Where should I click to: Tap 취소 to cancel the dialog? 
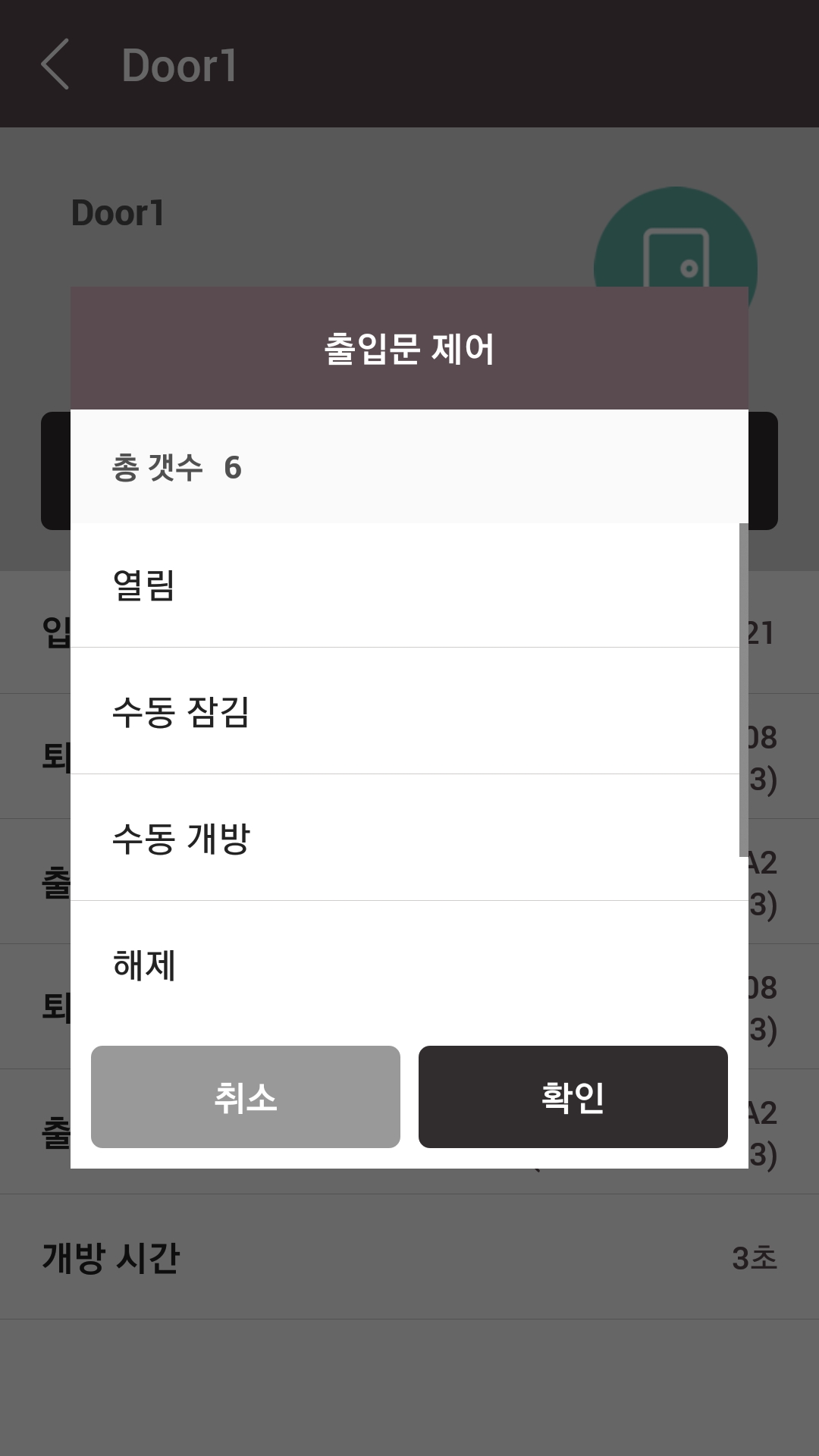coord(246,1097)
